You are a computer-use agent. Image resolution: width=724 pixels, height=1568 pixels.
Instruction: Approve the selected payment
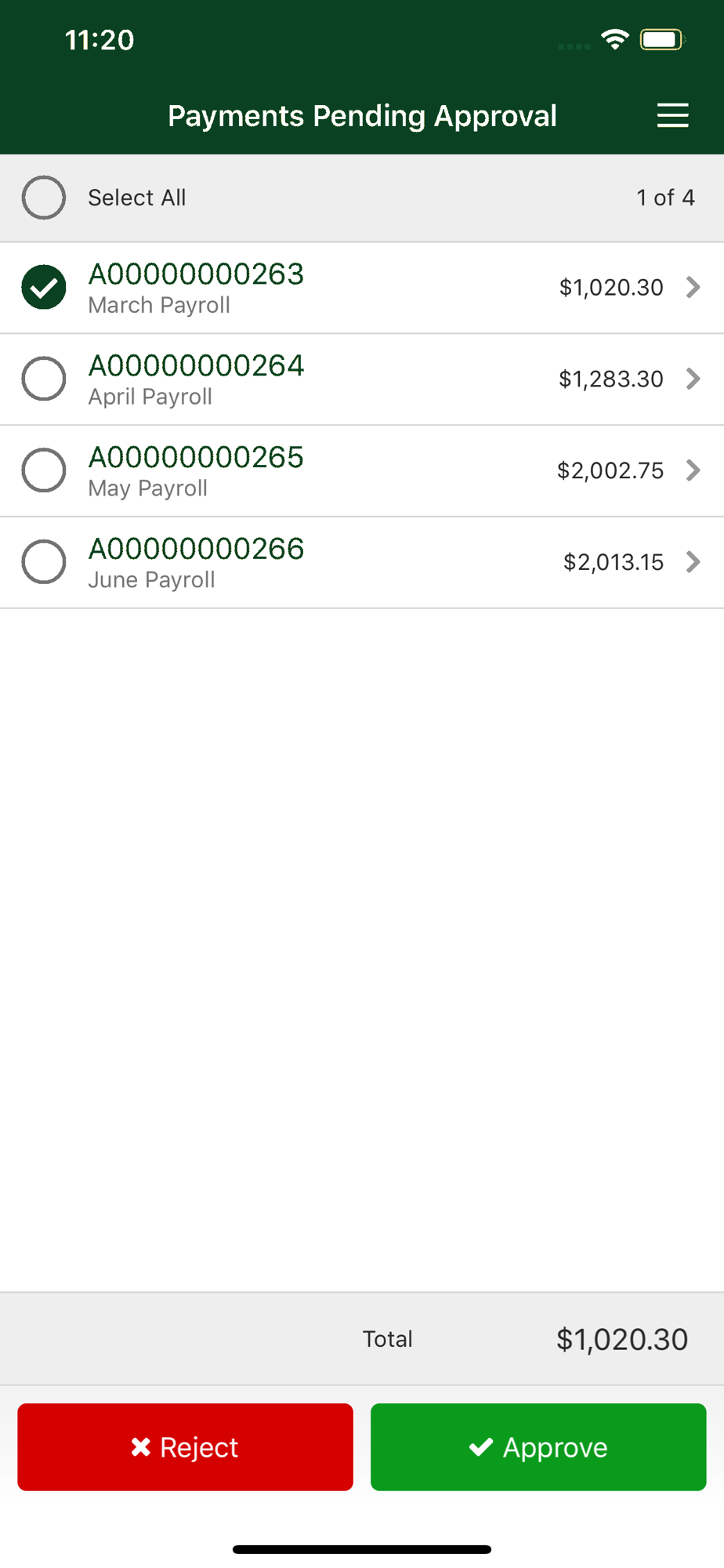point(538,1446)
